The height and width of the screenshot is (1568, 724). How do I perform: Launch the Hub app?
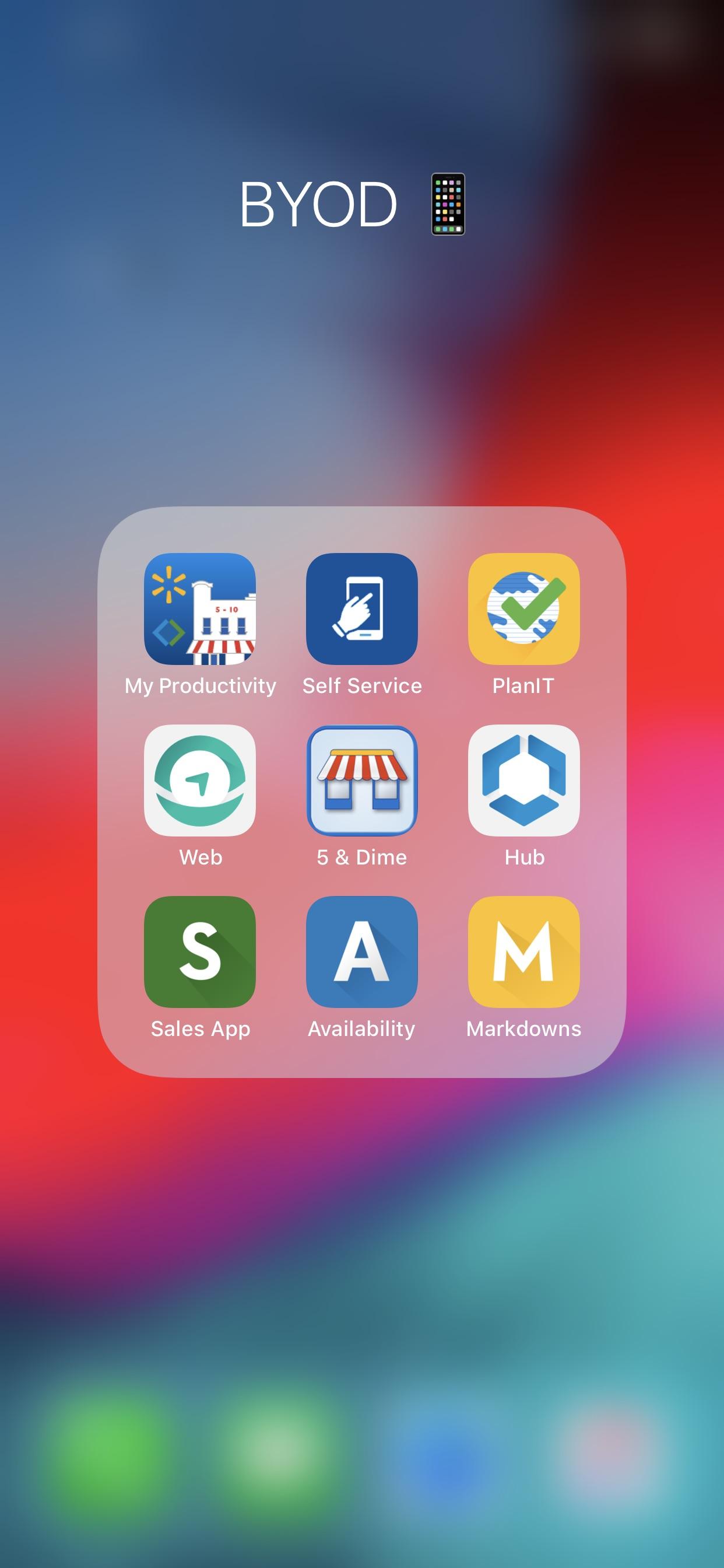click(523, 780)
